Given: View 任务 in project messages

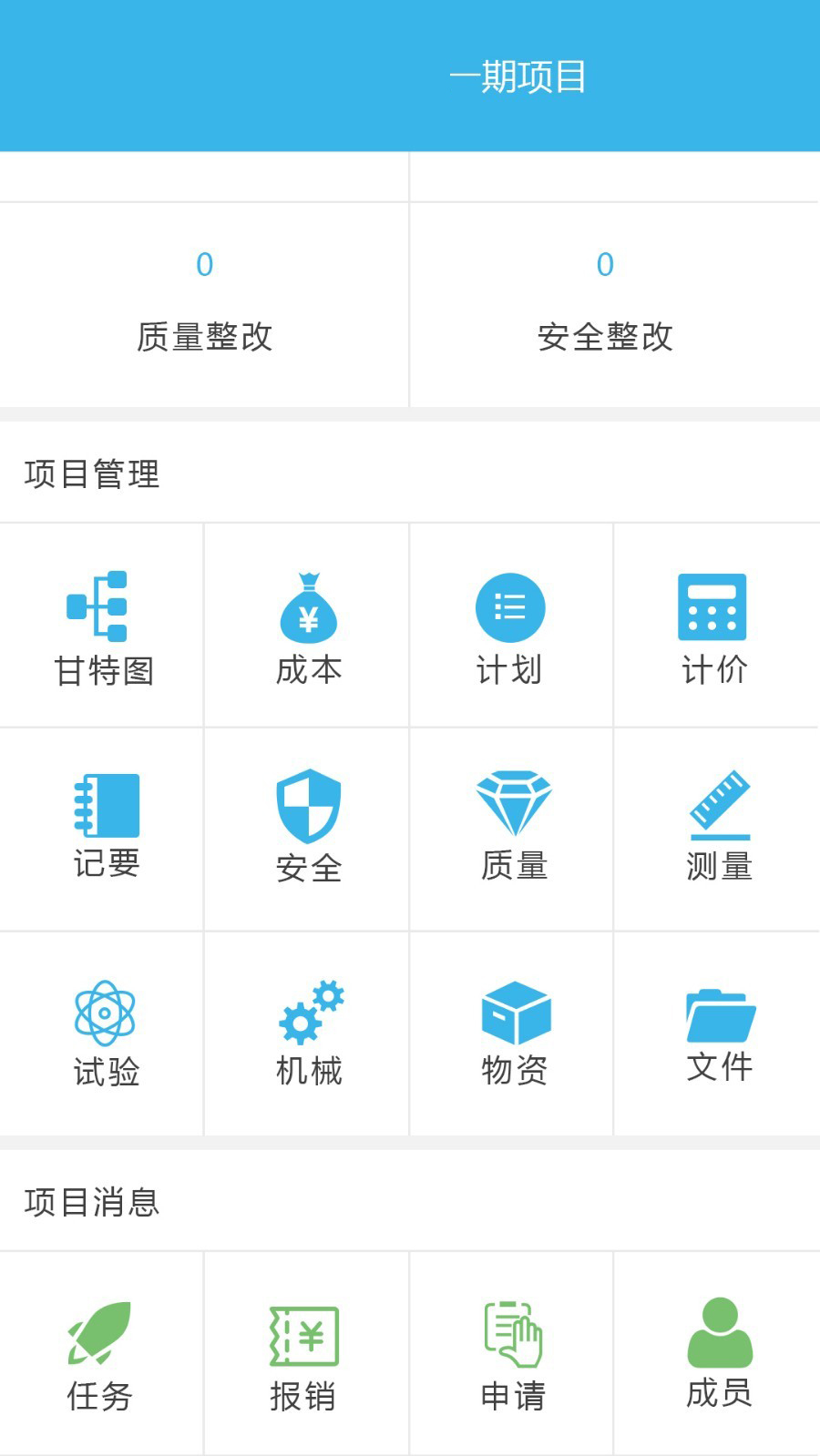Looking at the screenshot, I should tap(100, 1355).
